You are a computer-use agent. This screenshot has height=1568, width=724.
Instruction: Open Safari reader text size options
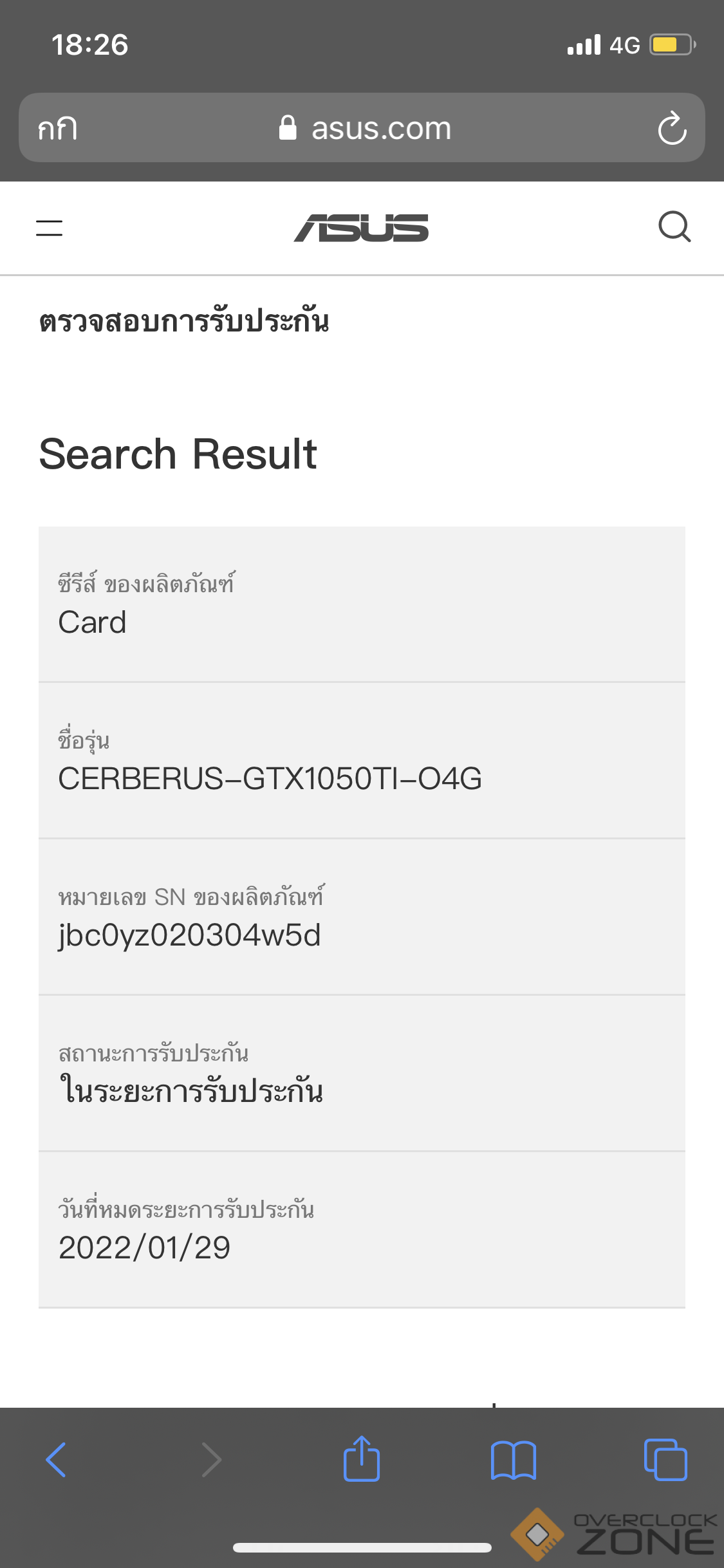click(58, 128)
